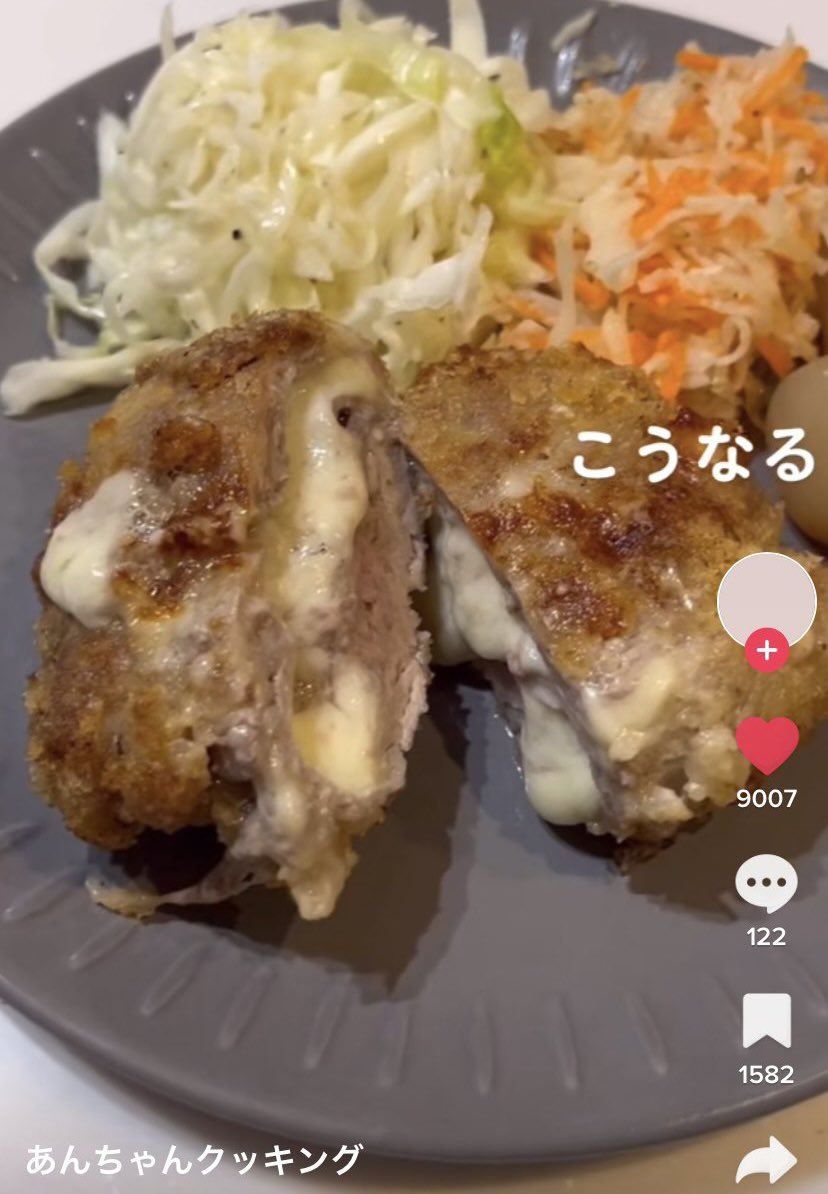Open the creator's profile avatar

point(766,600)
